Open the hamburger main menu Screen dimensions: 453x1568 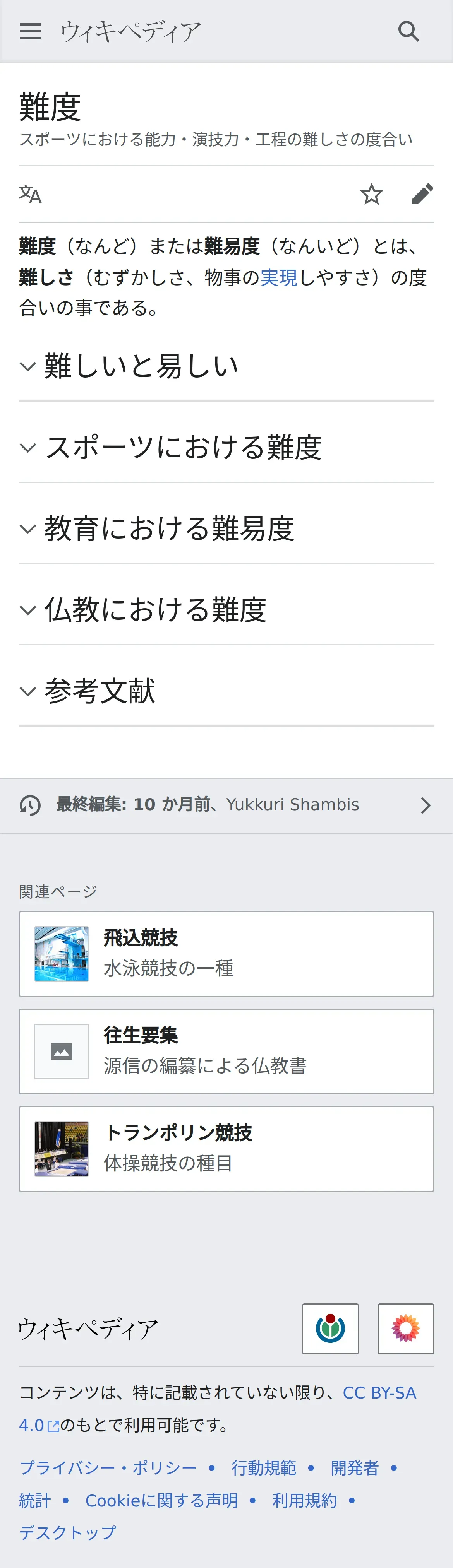[x=30, y=31]
